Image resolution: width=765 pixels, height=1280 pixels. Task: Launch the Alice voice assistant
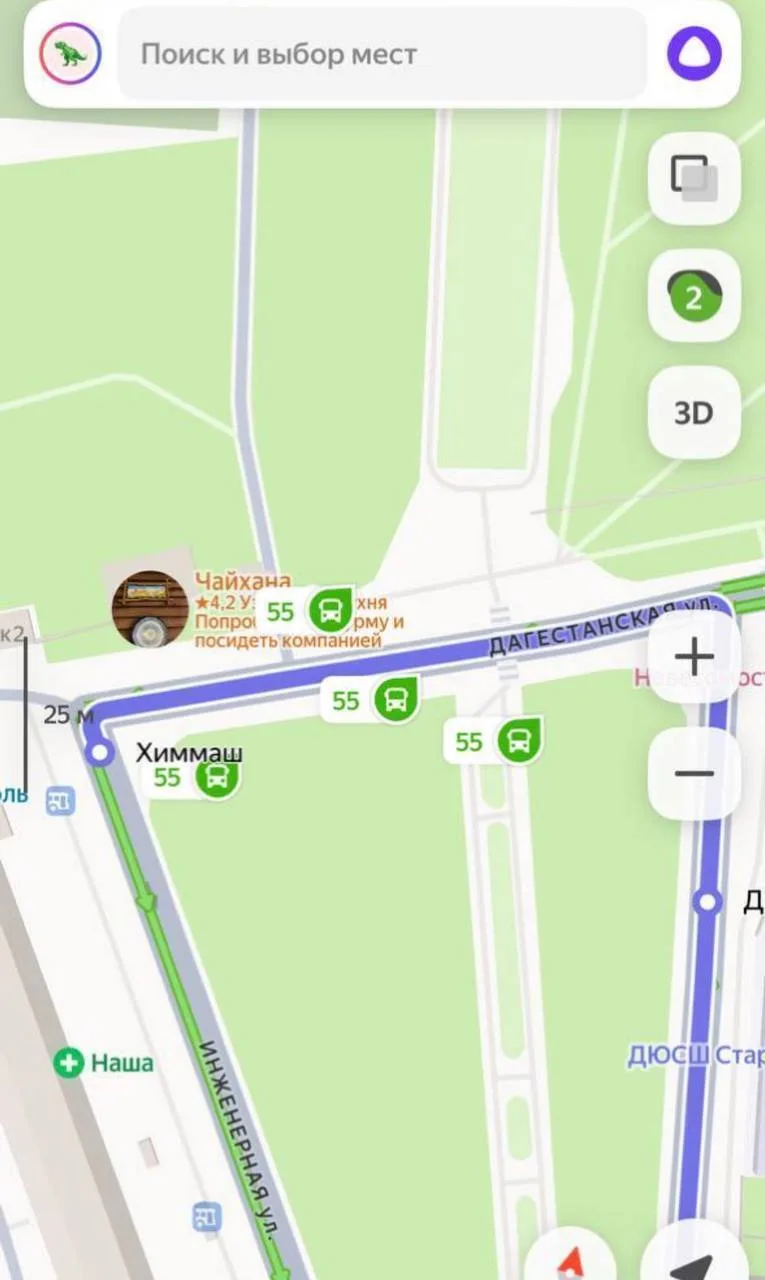(694, 54)
